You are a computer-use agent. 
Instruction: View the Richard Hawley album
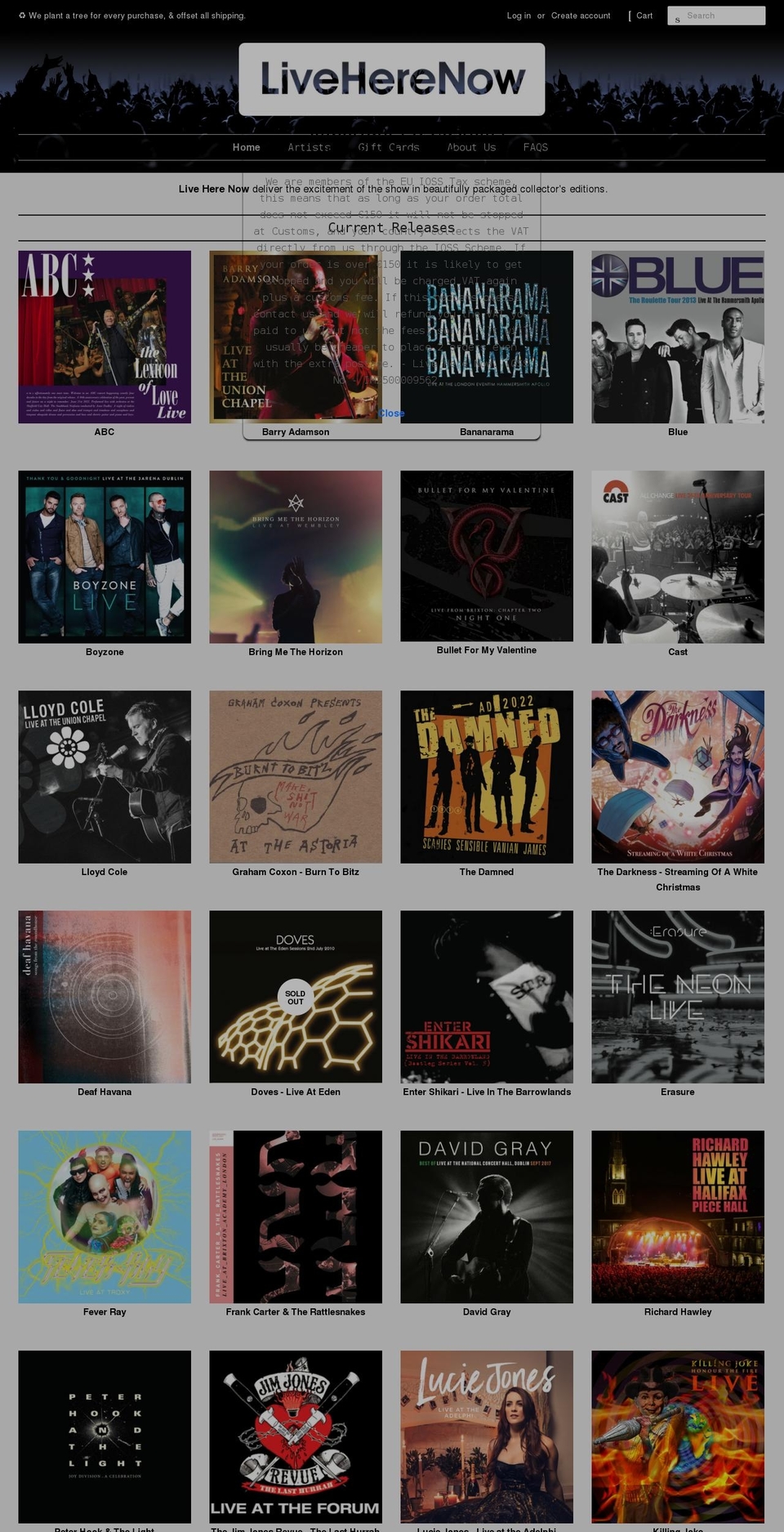[677, 1217]
